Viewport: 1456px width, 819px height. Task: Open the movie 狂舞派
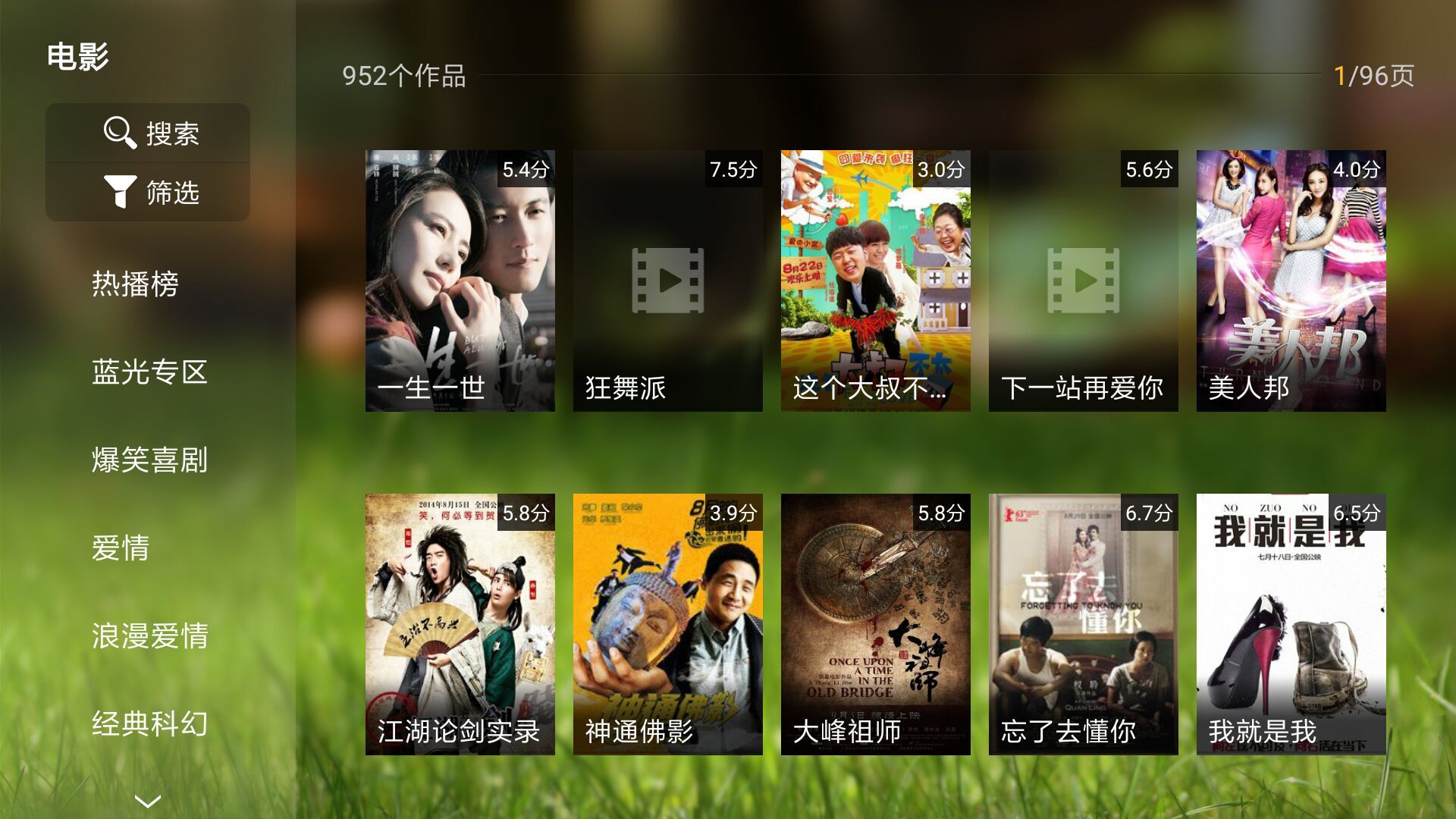(667, 281)
